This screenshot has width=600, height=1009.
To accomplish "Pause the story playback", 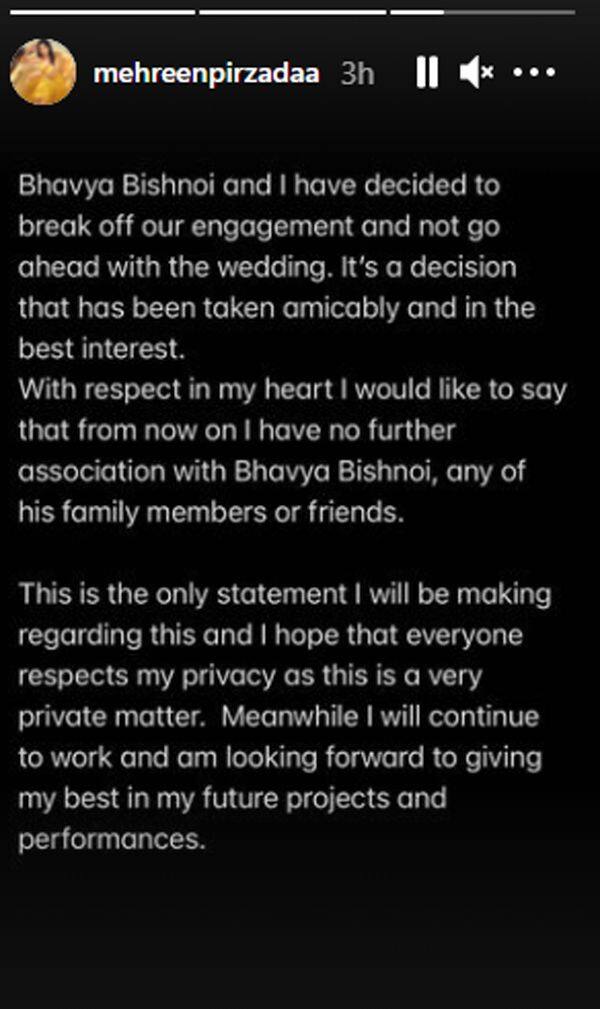I will tap(427, 72).
